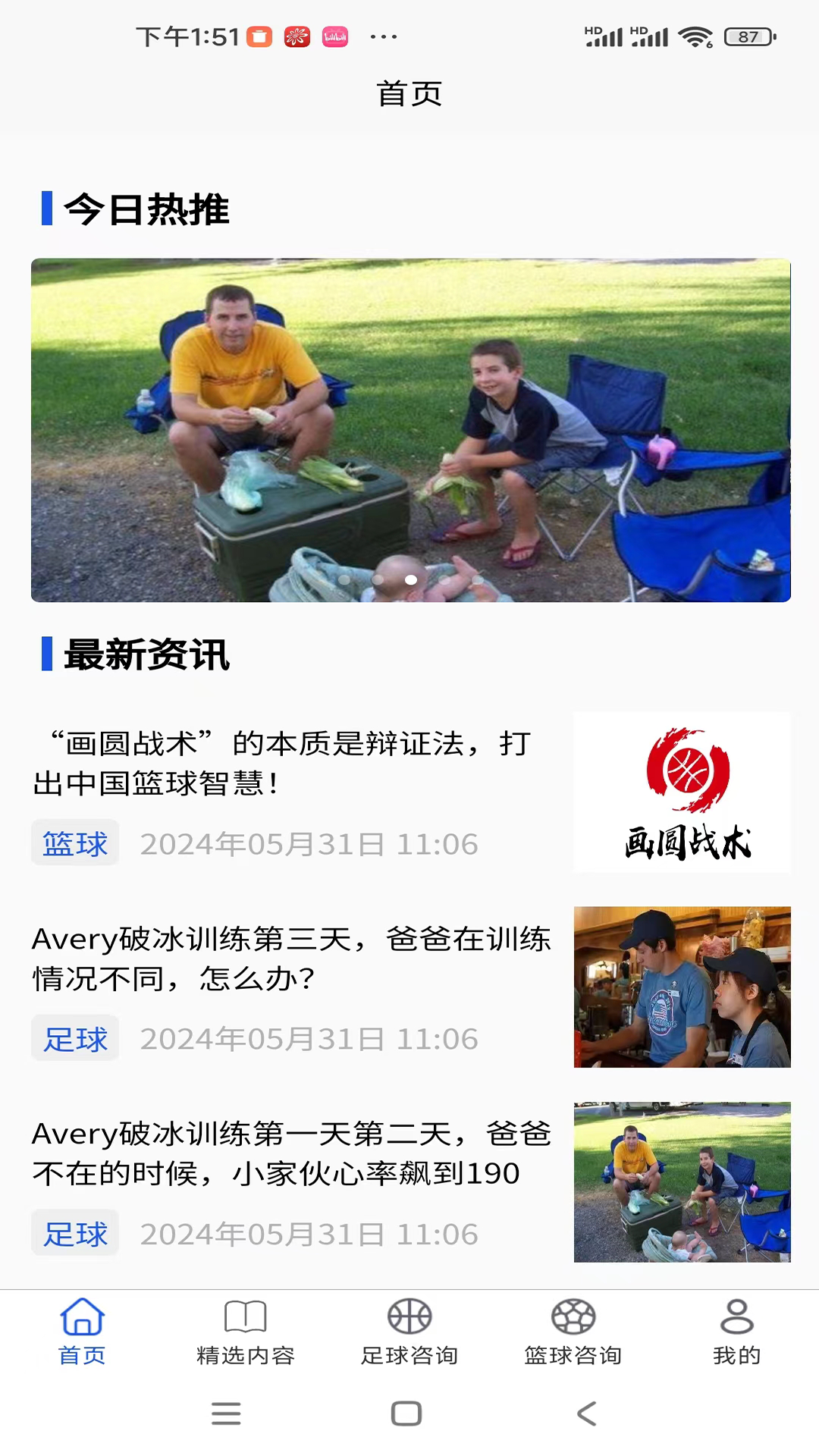Select the 篮球咨询 tab
The width and height of the screenshot is (819, 1456).
(x=573, y=1332)
